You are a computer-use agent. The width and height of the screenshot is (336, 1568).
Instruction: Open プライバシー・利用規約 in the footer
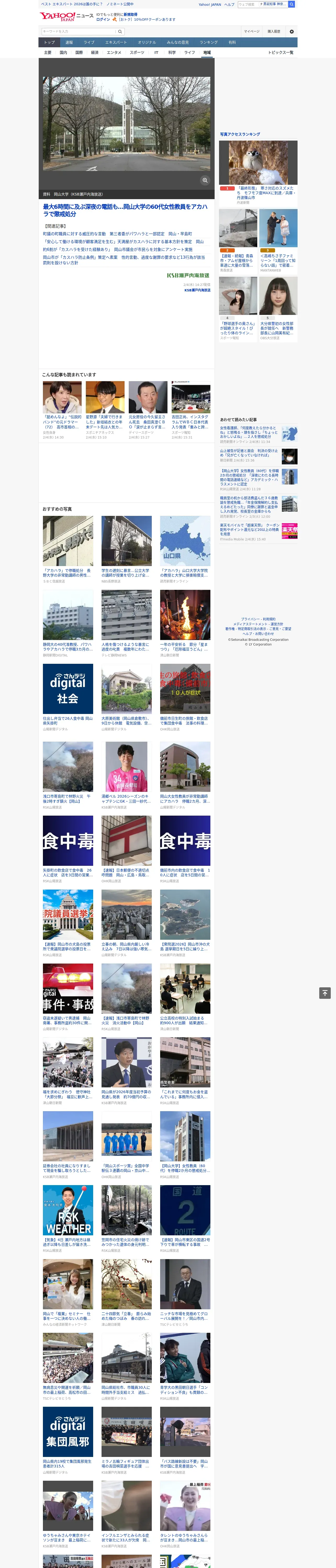pos(258,619)
